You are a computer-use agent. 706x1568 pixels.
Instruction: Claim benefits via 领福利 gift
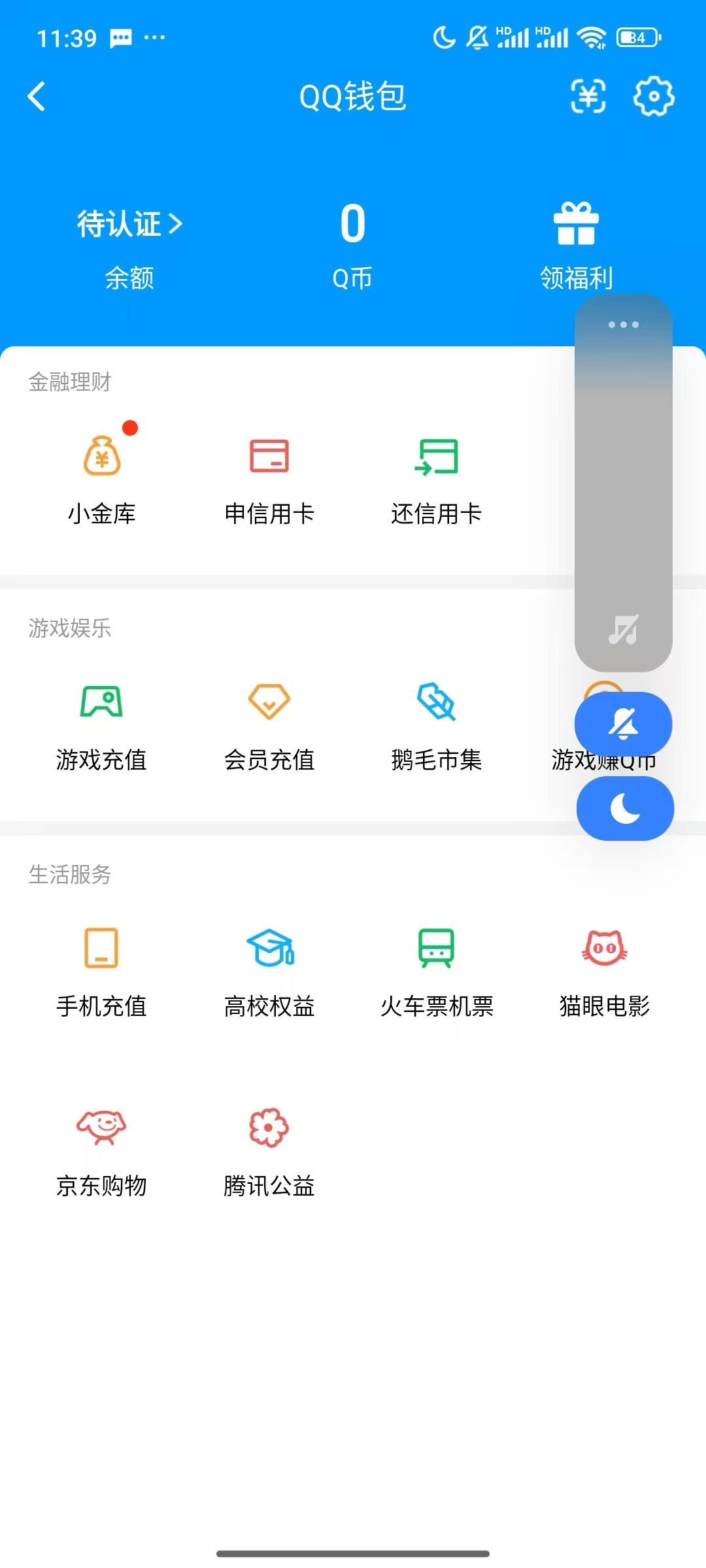tap(575, 224)
